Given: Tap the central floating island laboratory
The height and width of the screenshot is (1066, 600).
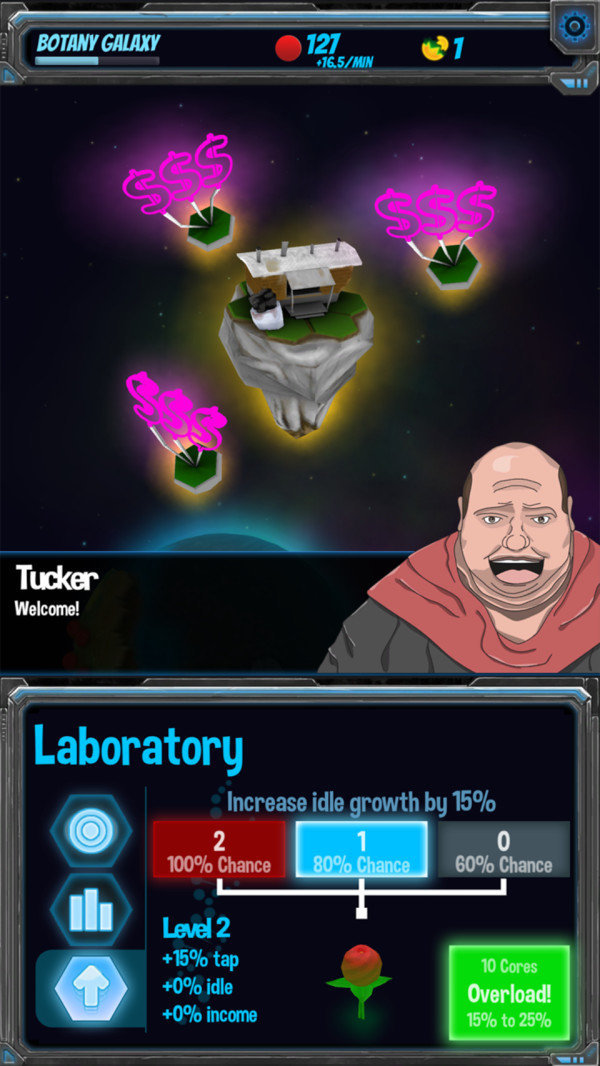Looking at the screenshot, I should 296,337.
